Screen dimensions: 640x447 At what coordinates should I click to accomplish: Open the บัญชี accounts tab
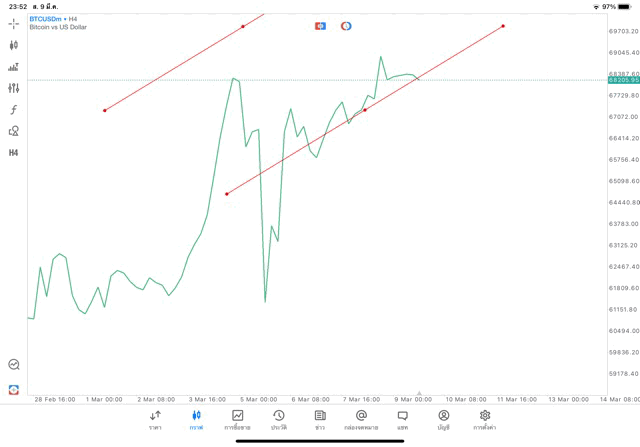[443, 419]
